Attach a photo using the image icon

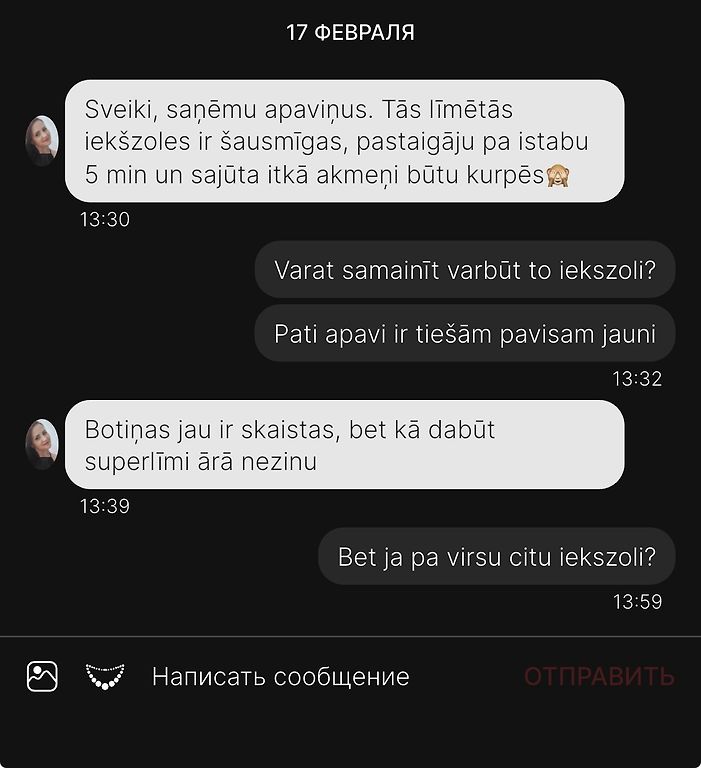(x=42, y=677)
